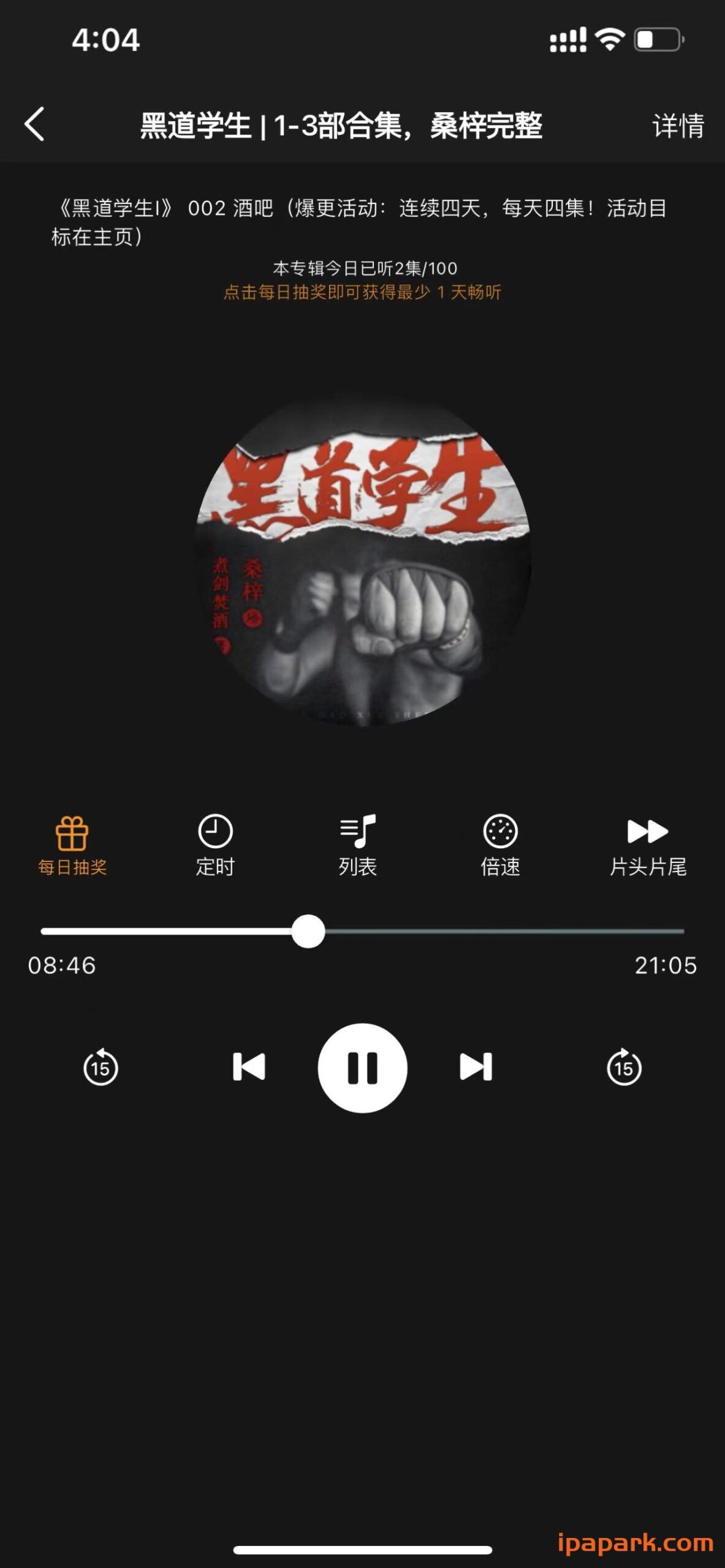725x1568 pixels.
Task: Tap the back arrow to exit player
Action: (35, 124)
